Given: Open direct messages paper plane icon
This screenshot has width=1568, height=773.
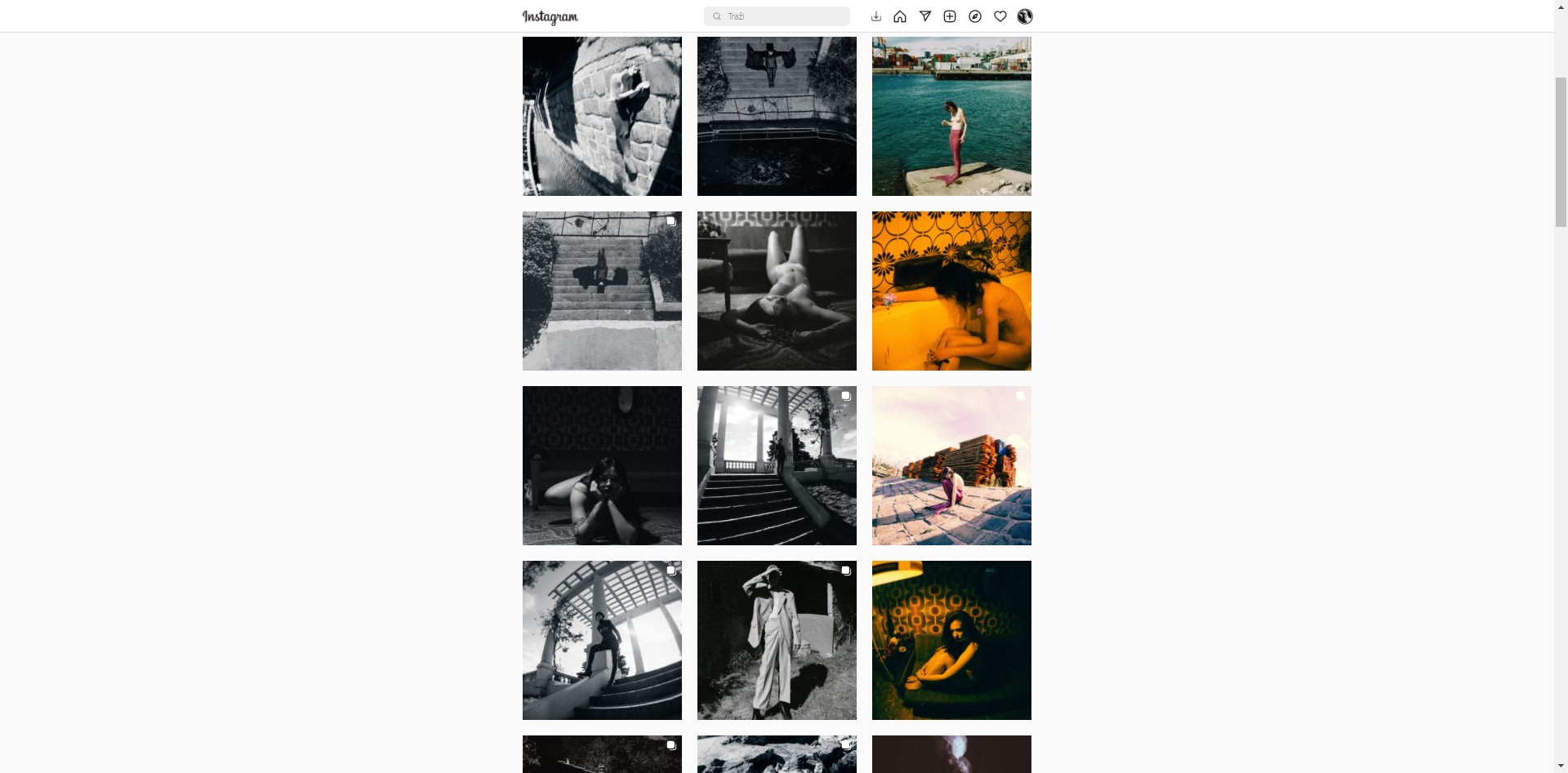Looking at the screenshot, I should [x=925, y=16].
